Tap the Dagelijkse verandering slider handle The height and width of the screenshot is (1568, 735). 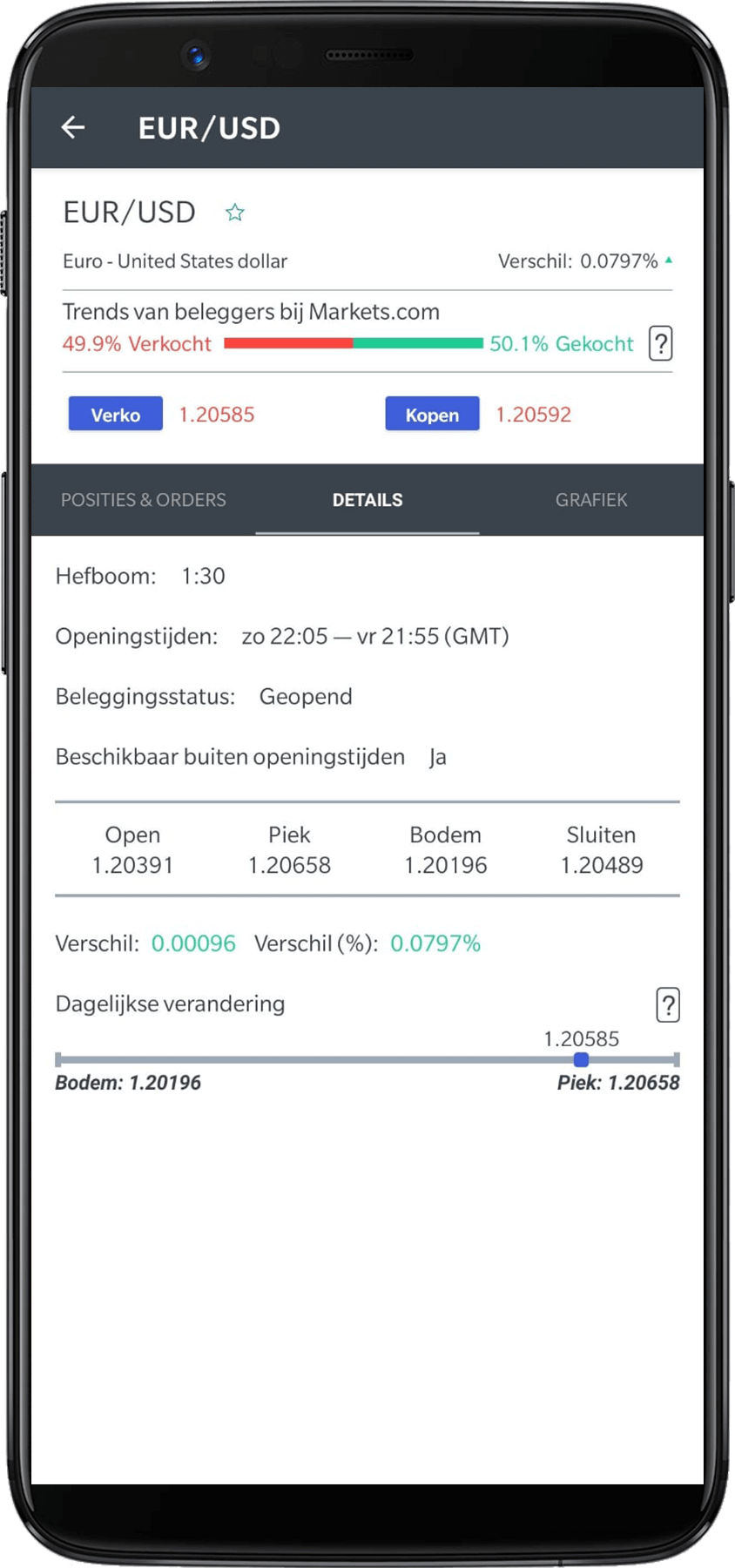pos(582,1059)
